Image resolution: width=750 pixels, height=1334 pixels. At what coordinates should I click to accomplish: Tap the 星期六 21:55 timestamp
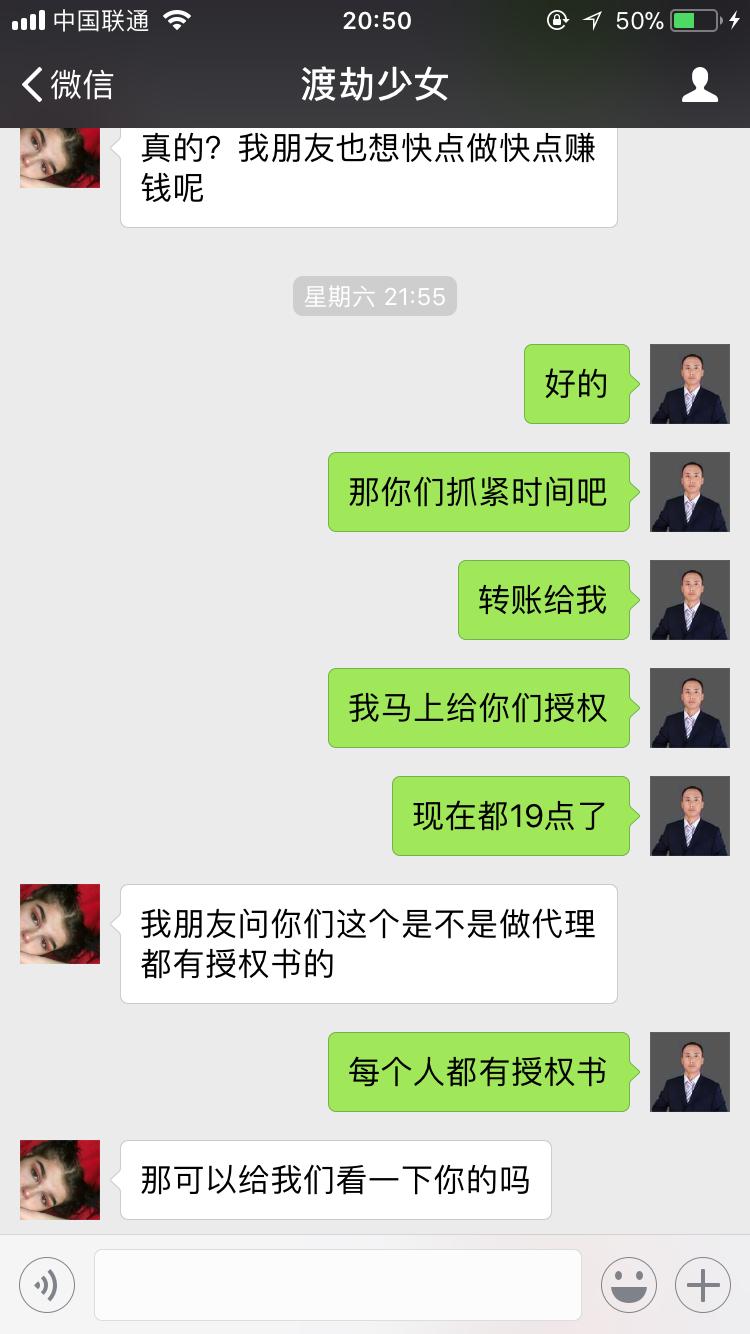click(374, 296)
